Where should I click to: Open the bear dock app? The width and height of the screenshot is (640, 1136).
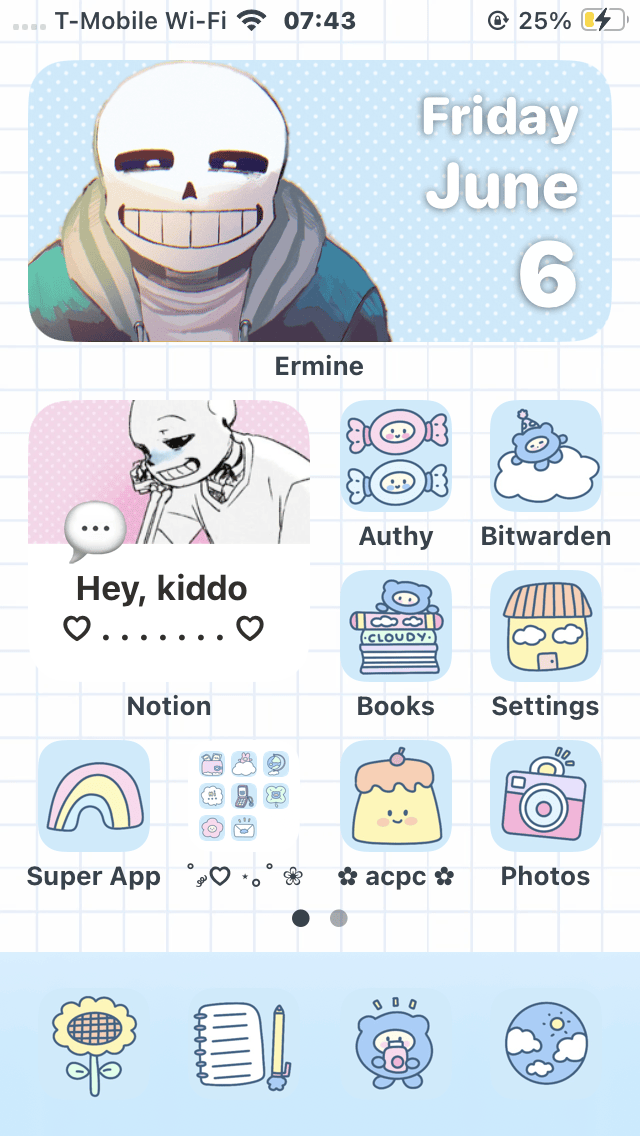click(x=396, y=1044)
